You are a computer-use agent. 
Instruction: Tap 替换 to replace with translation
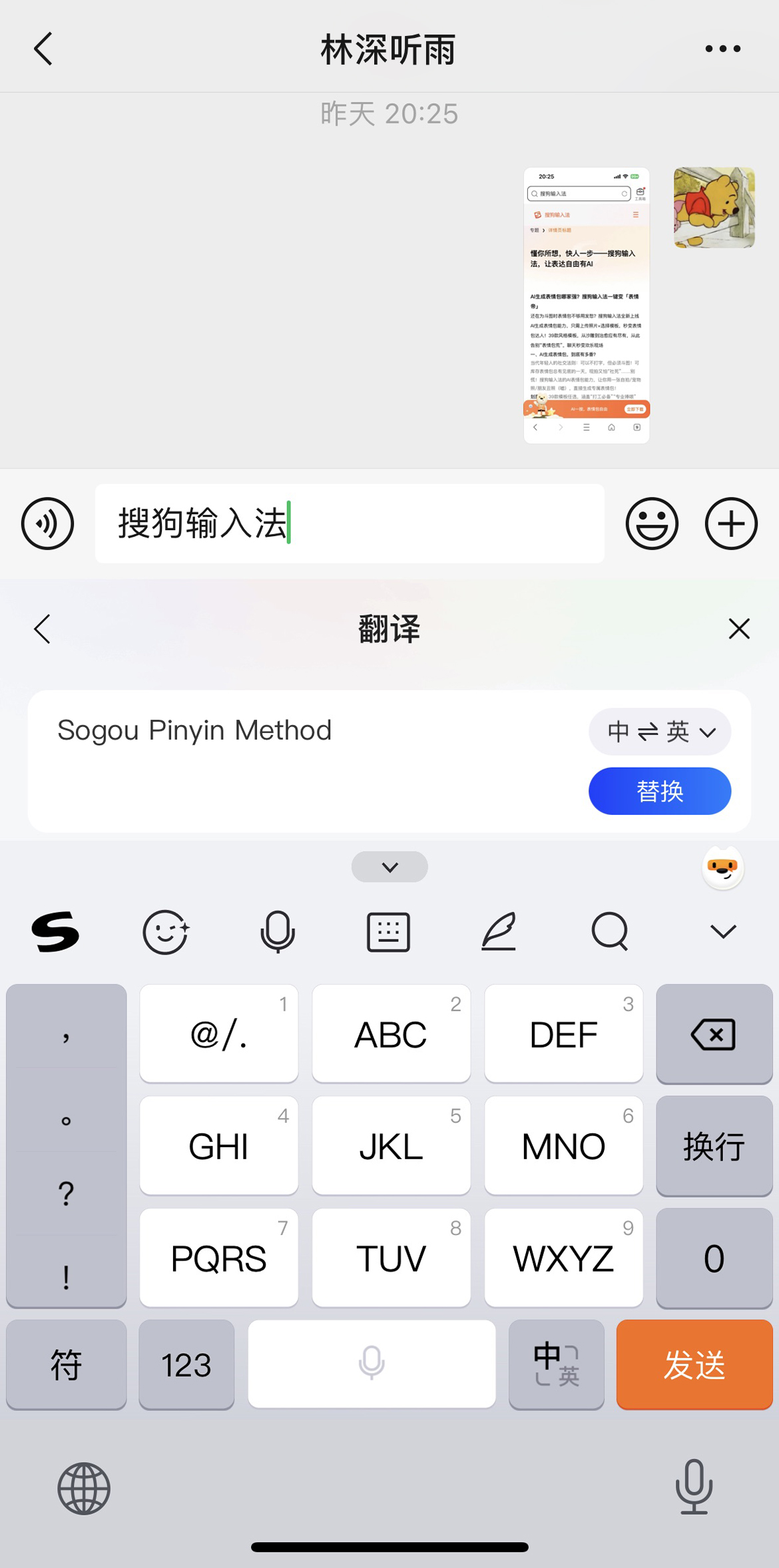pos(660,791)
